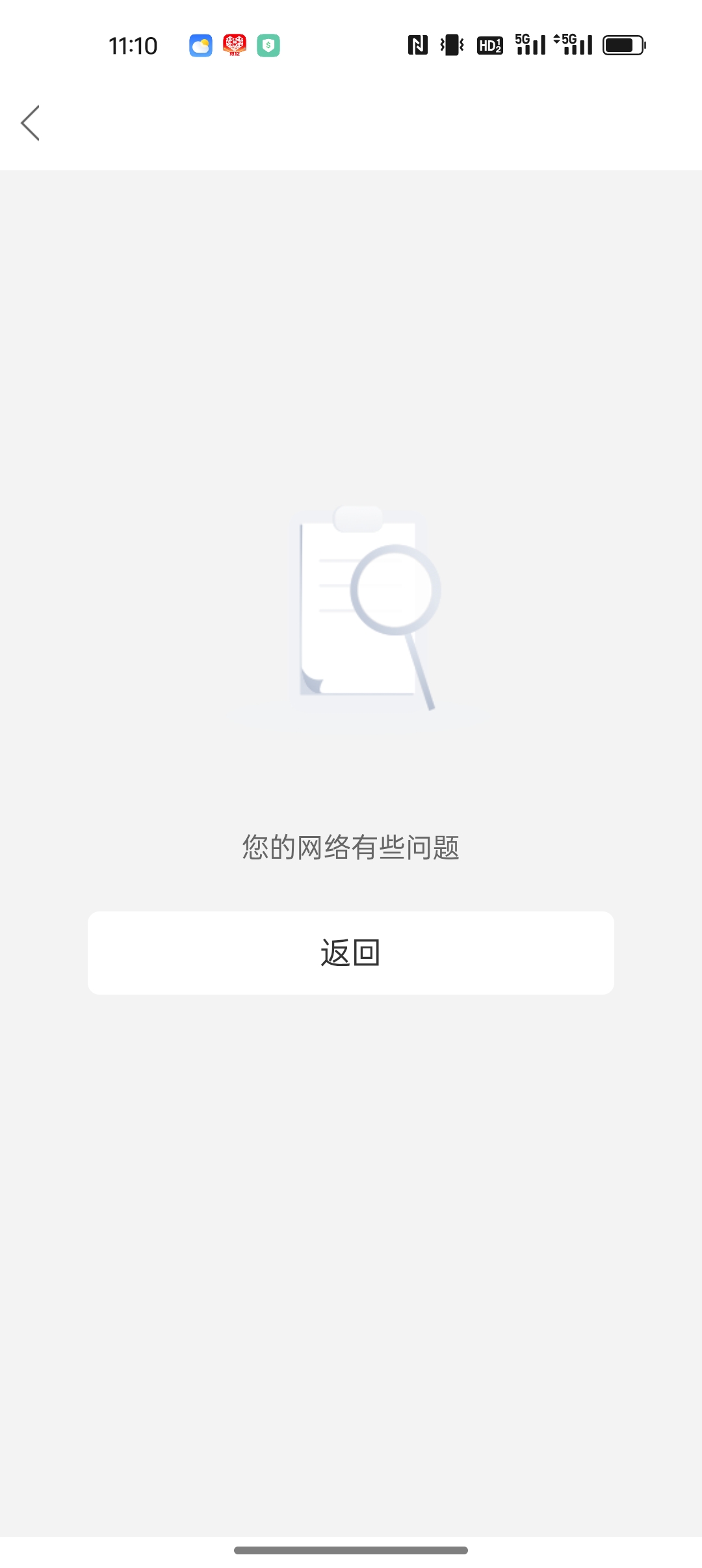Viewport: 702px width, 1568px height.
Task: Tap the back arrow at top left
Action: 31,123
